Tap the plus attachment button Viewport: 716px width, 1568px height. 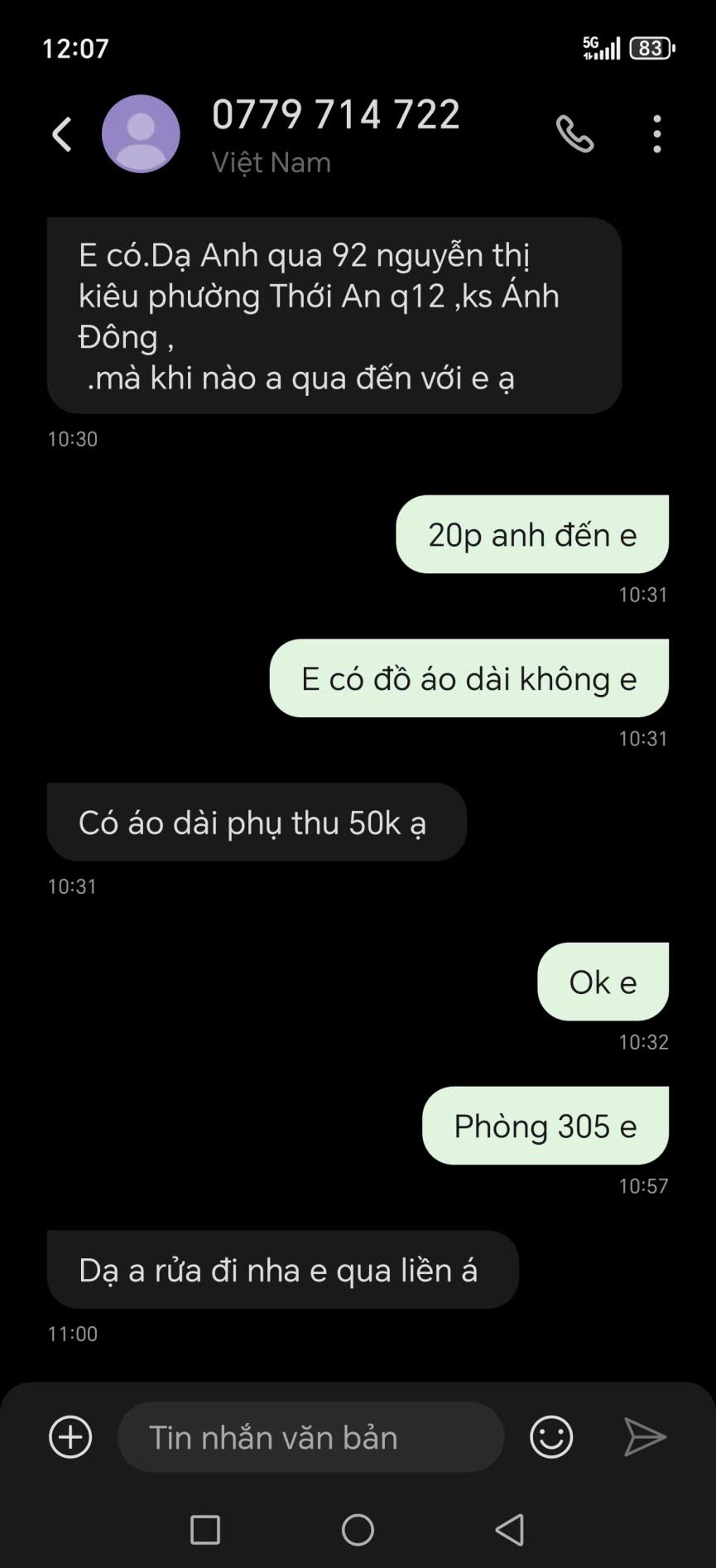click(x=70, y=1437)
